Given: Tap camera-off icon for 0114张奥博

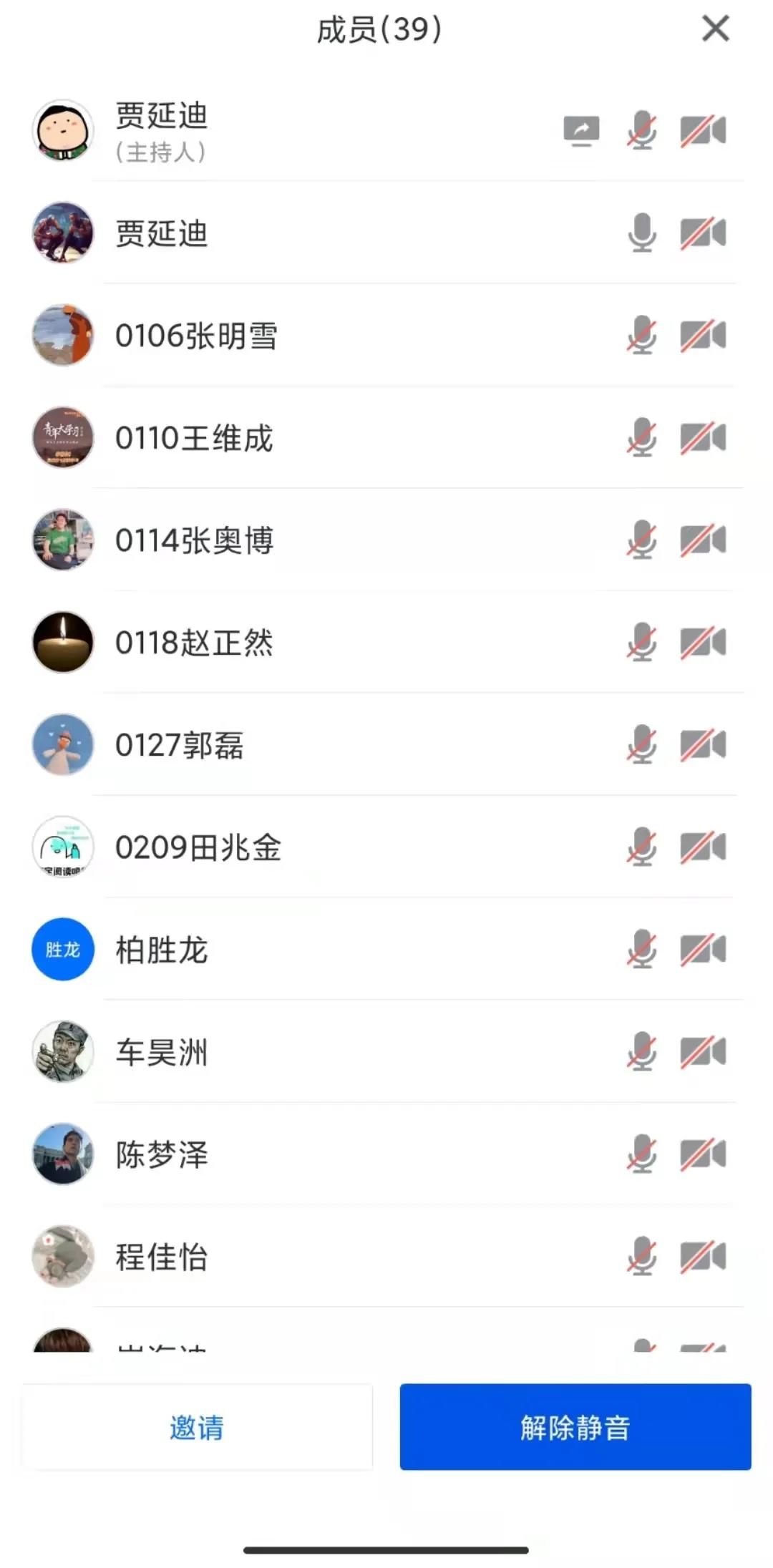Looking at the screenshot, I should pos(703,540).
